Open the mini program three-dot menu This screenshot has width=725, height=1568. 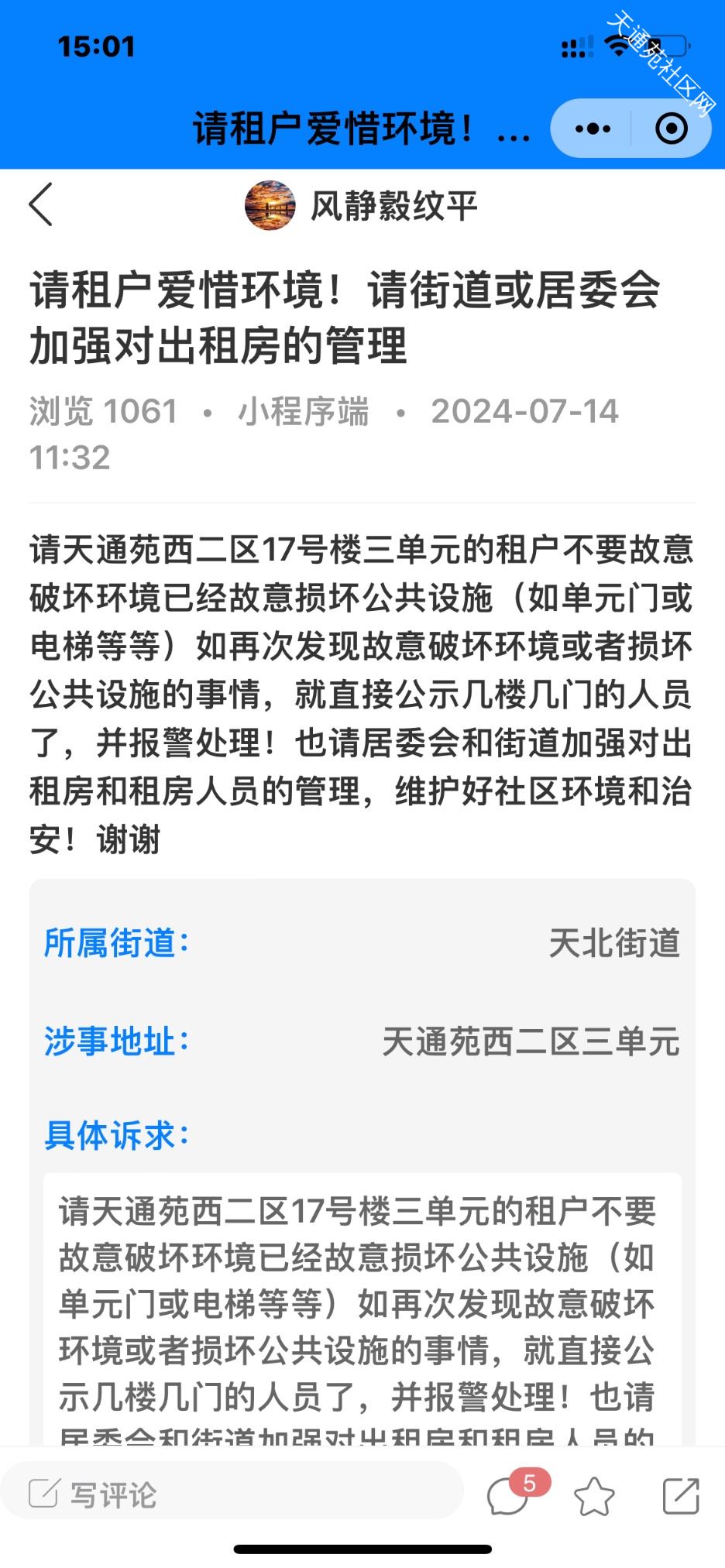click(593, 129)
